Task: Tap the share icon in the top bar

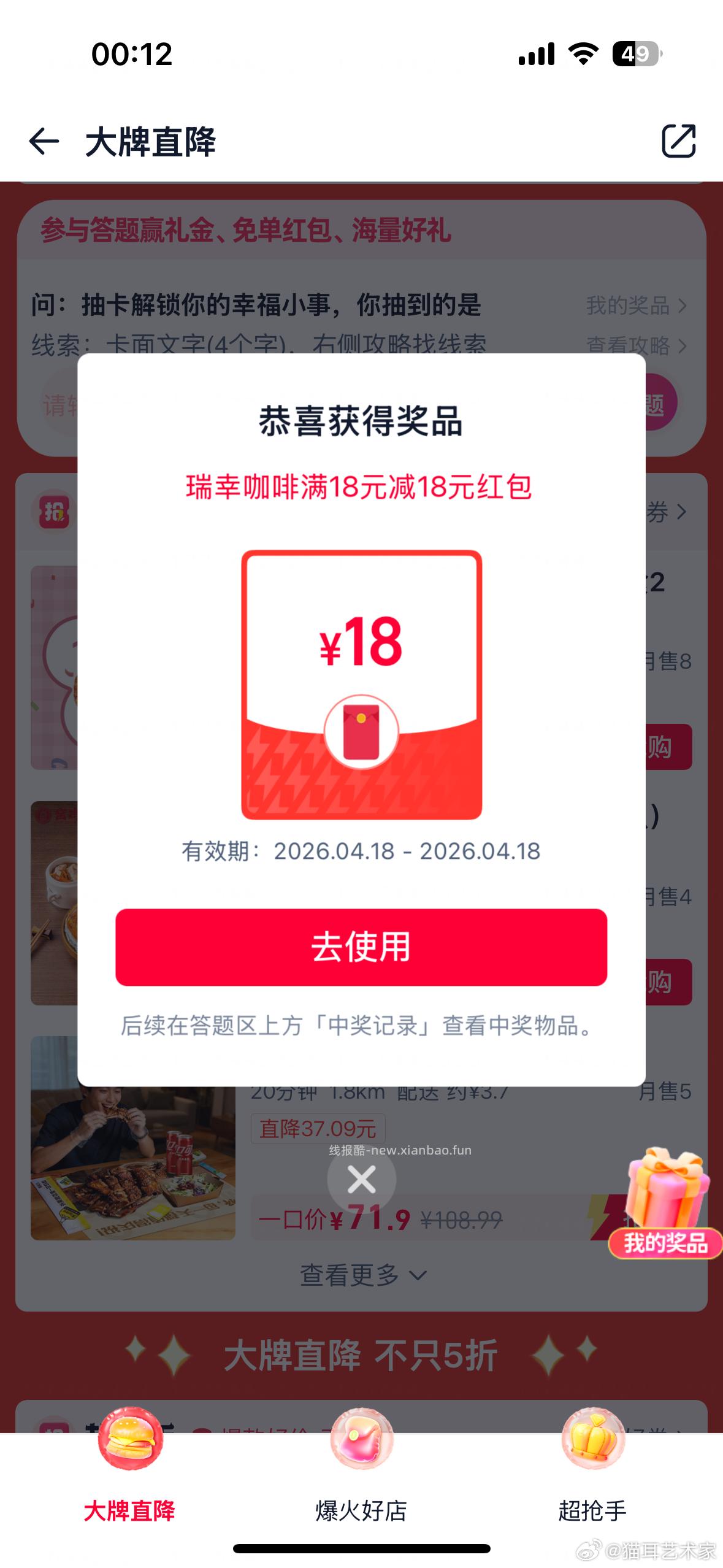Action: click(x=679, y=142)
